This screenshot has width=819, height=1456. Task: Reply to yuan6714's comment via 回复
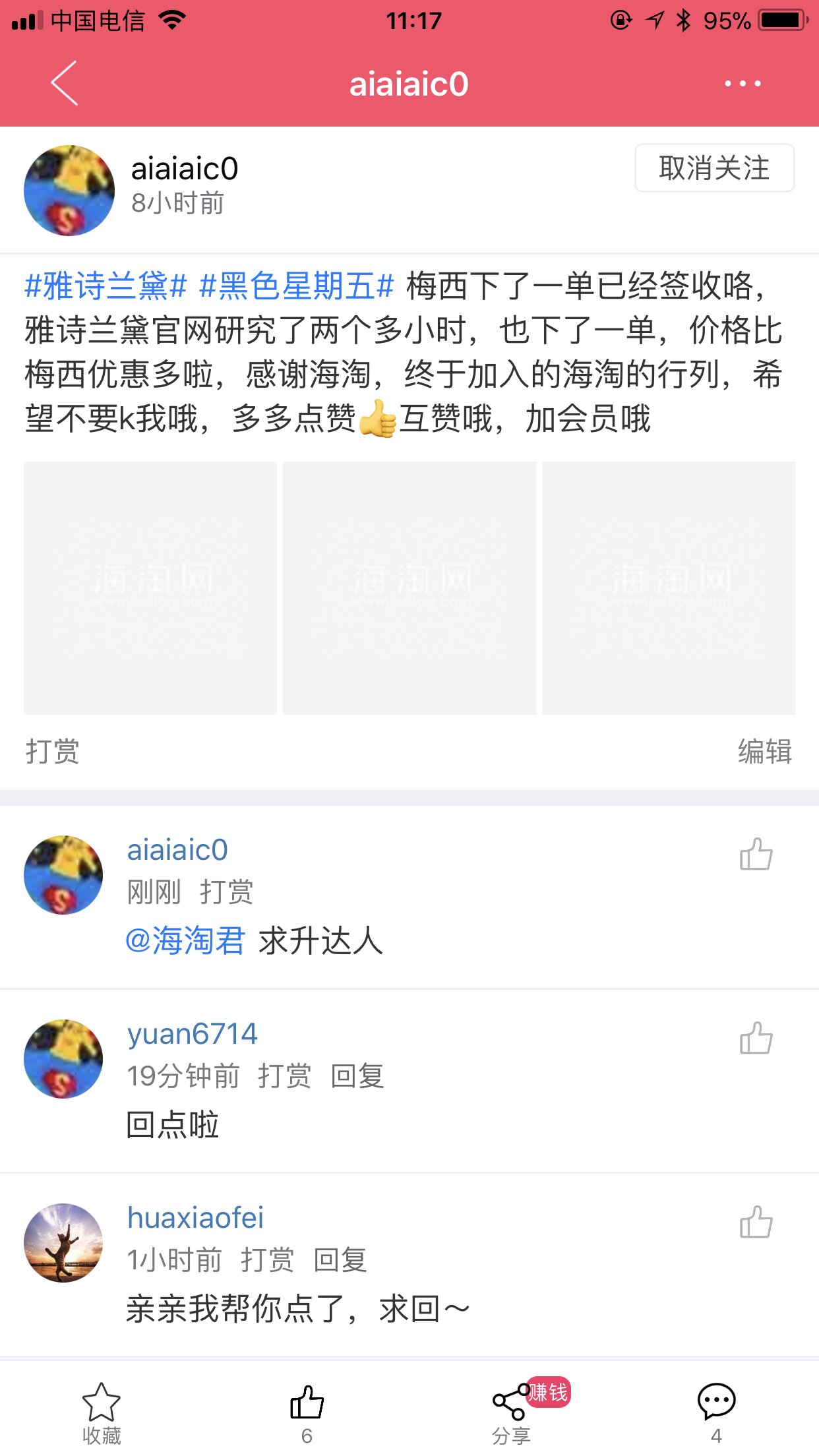[x=357, y=1076]
